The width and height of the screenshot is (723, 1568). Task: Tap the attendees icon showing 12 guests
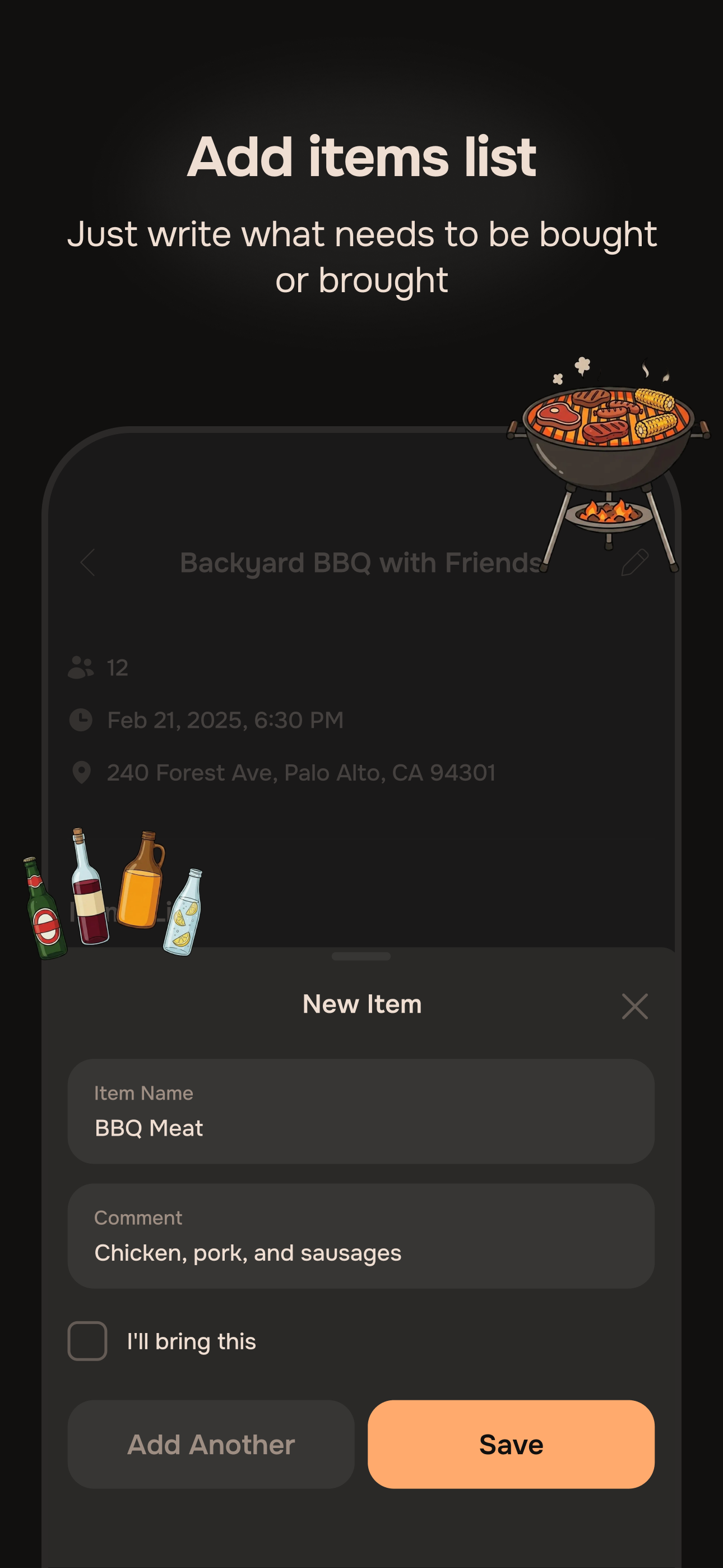[81, 667]
